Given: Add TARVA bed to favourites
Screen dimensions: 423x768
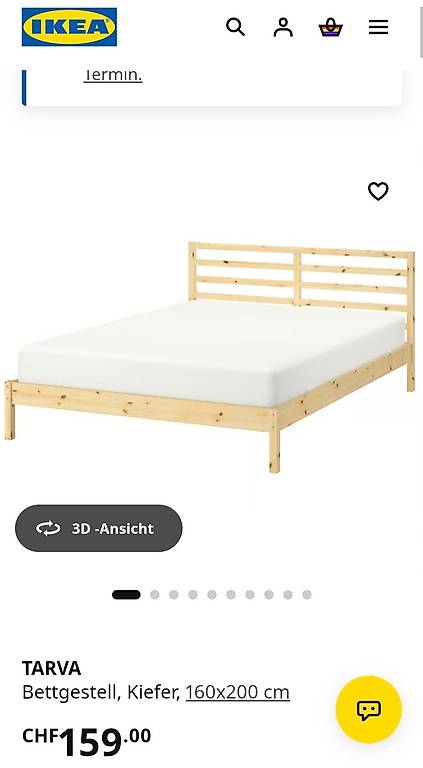Looking at the screenshot, I should point(378,191).
